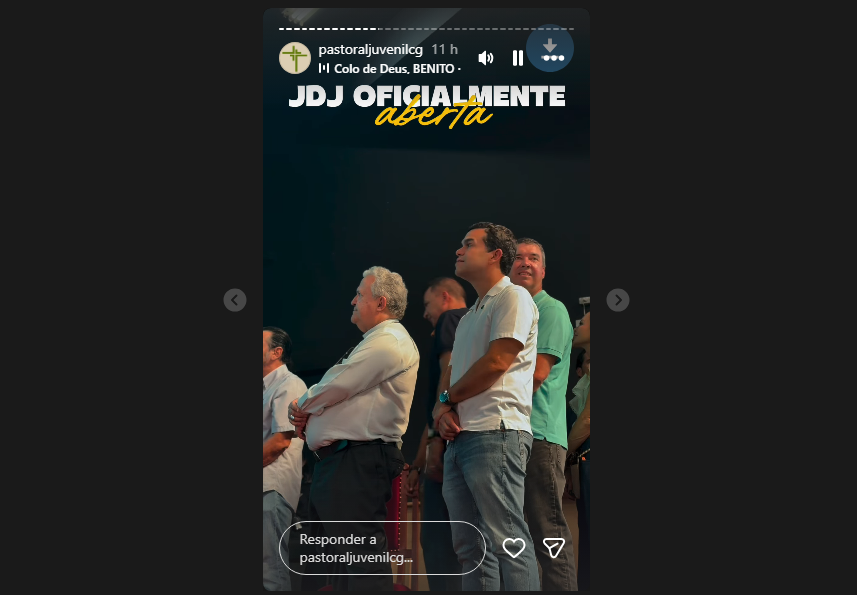The image size is (857, 595).
Task: Skip to the next story
Action: (x=618, y=300)
